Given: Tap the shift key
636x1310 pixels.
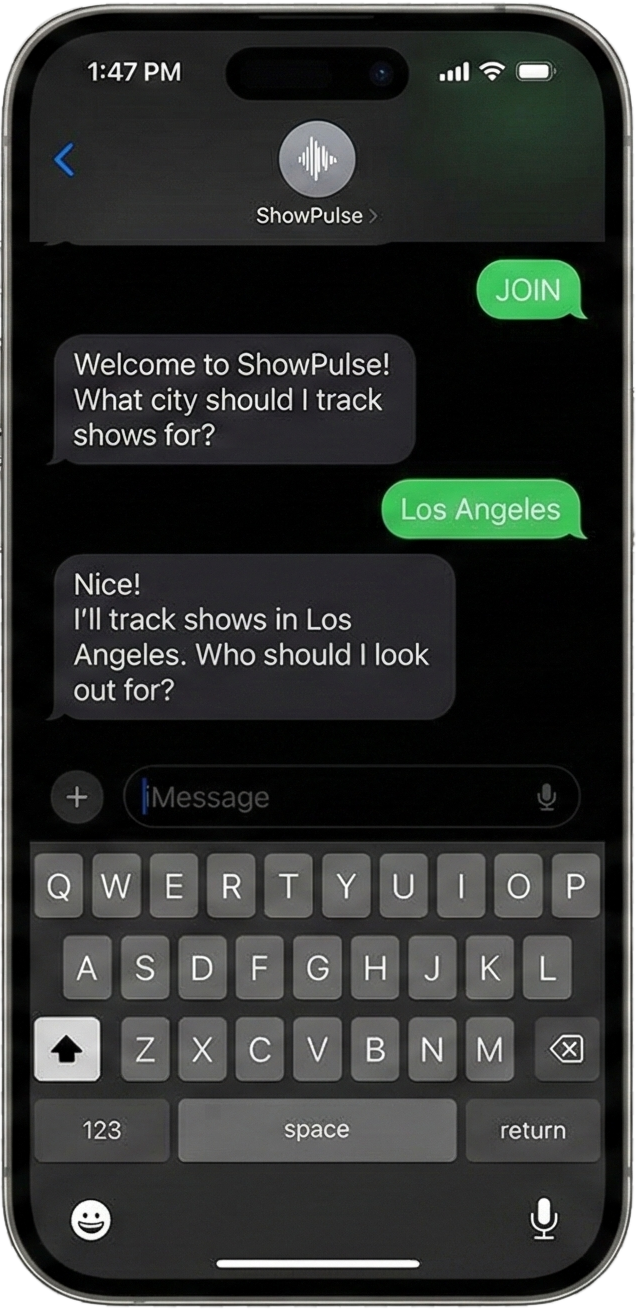Looking at the screenshot, I should point(67,1049).
